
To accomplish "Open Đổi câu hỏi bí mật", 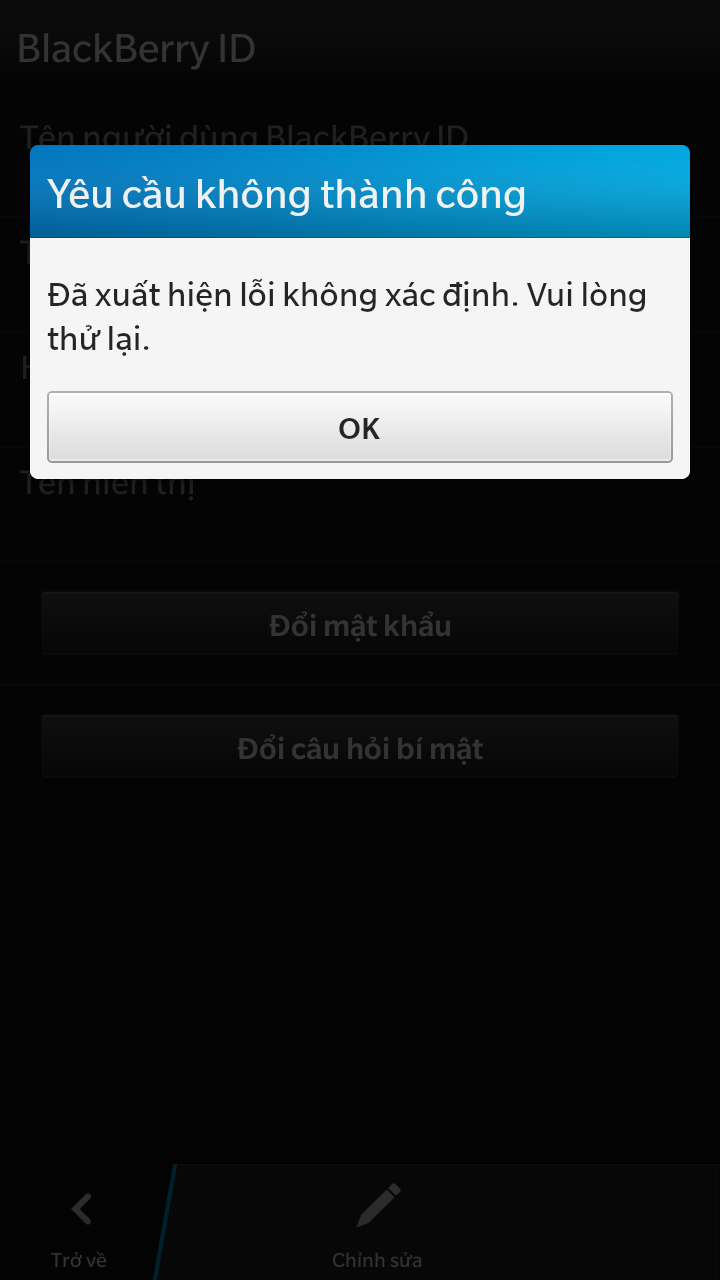I will (x=360, y=747).
